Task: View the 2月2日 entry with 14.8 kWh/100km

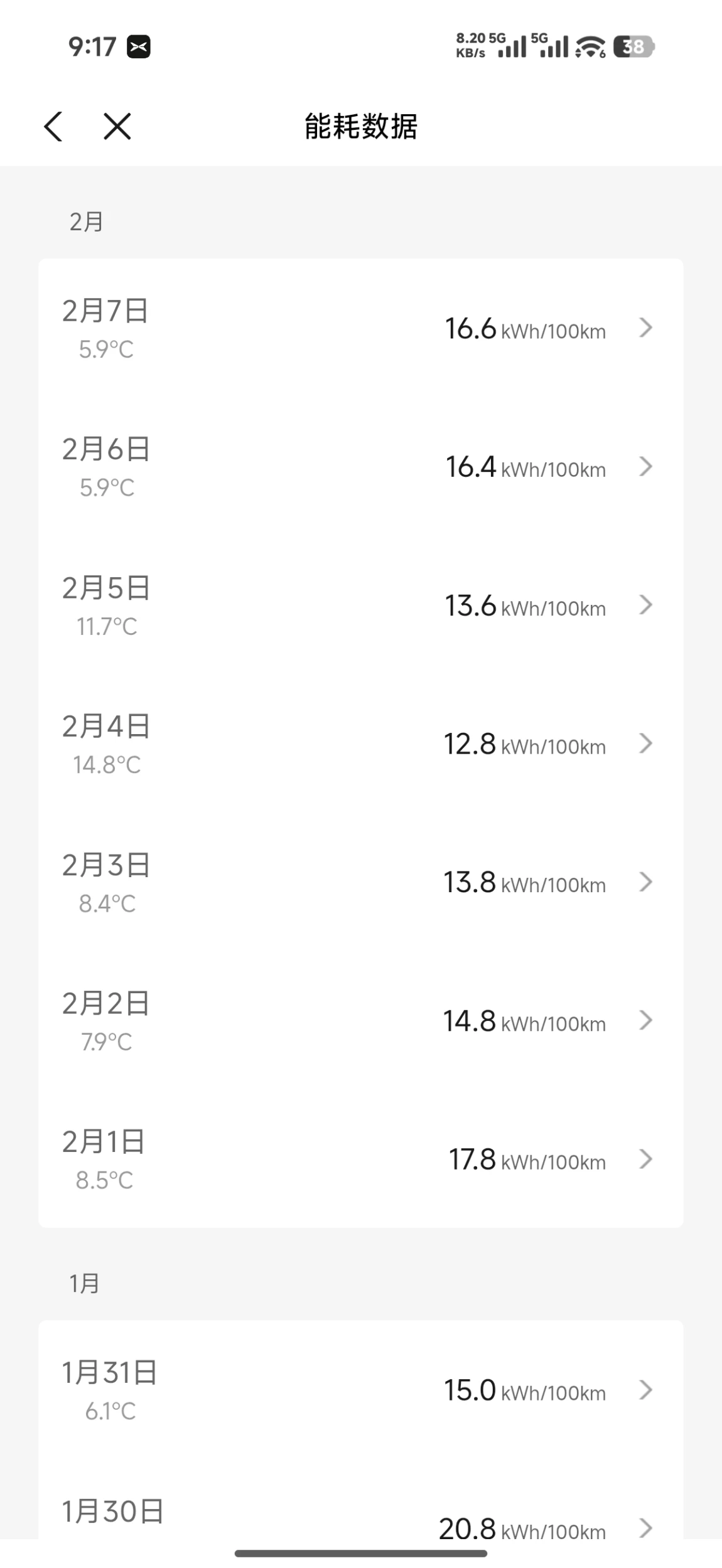Action: (360, 1021)
